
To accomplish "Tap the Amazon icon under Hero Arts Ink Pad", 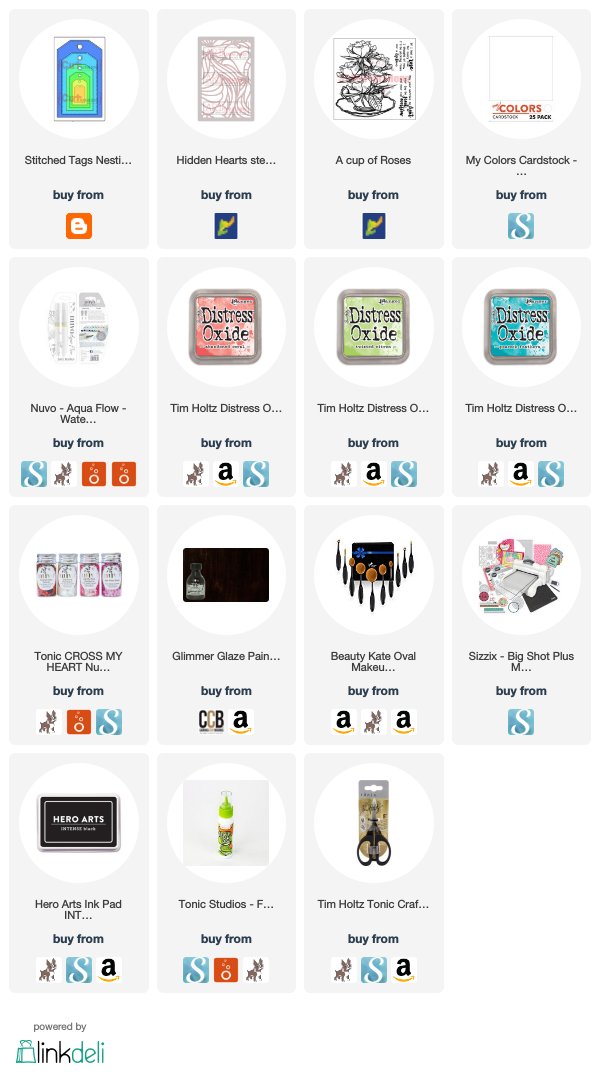I will (109, 970).
